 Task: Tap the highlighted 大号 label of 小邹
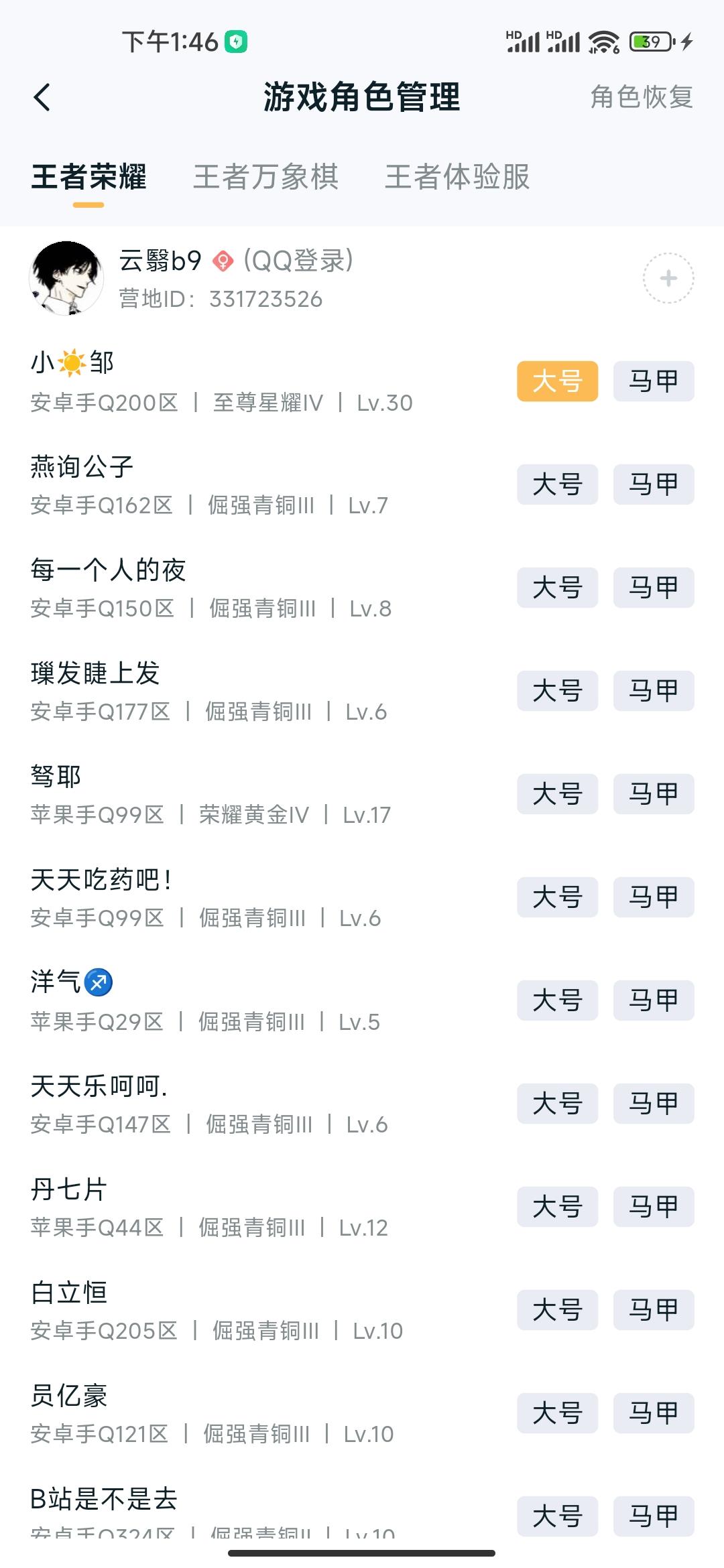coord(557,381)
